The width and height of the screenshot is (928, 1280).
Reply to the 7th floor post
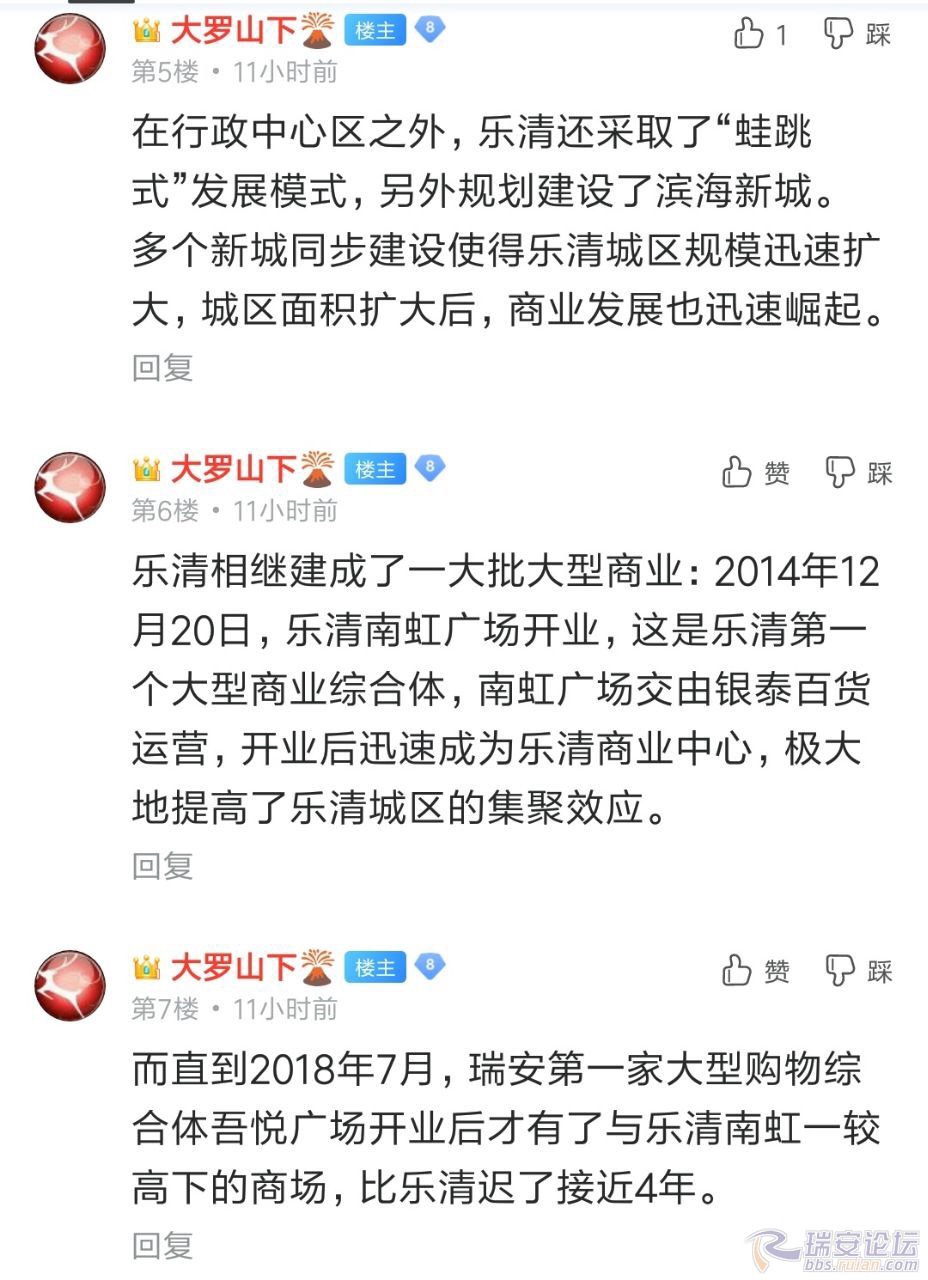pos(162,1245)
